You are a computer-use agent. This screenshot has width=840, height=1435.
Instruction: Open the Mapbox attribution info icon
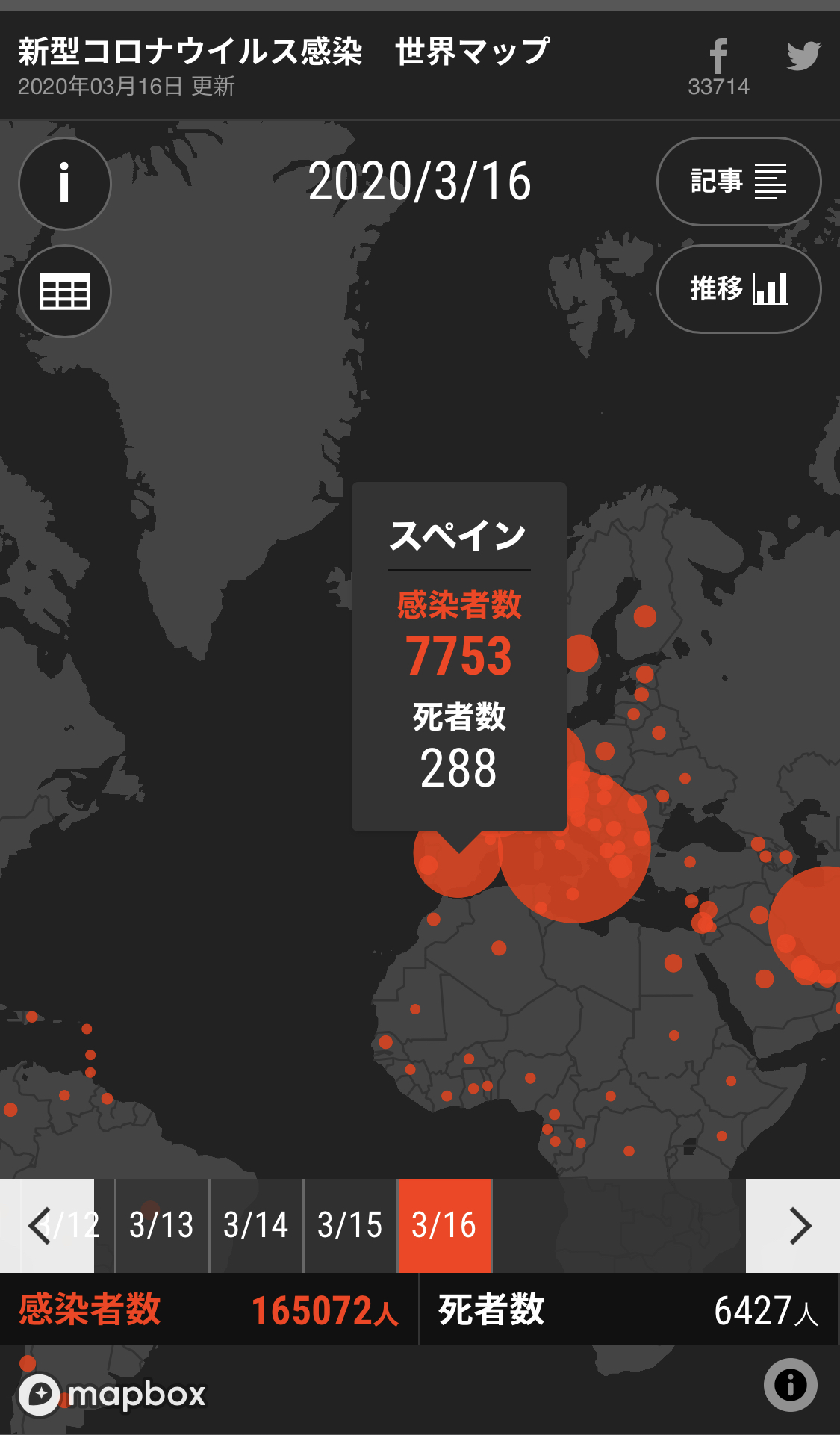click(791, 1385)
